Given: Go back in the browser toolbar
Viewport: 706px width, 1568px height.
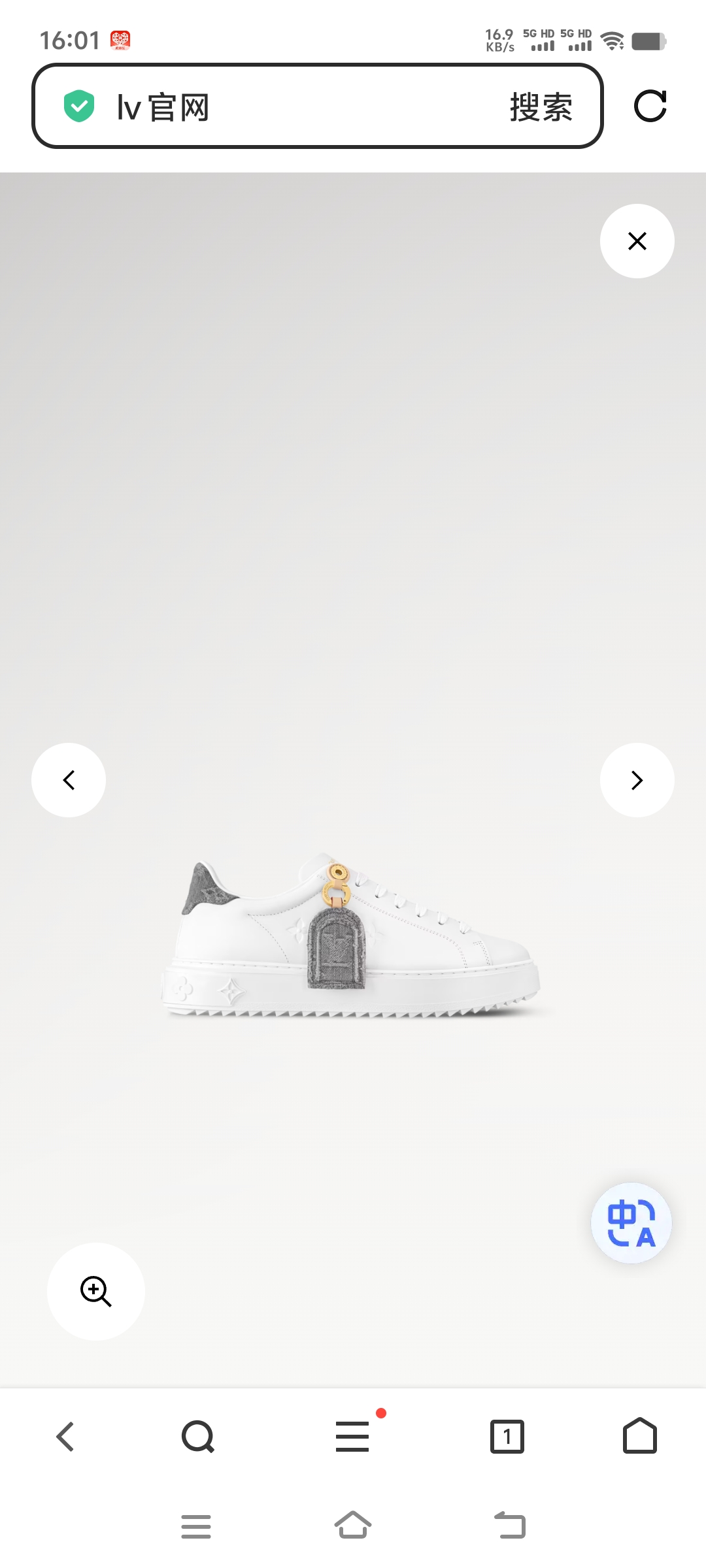Looking at the screenshot, I should (x=65, y=1437).
